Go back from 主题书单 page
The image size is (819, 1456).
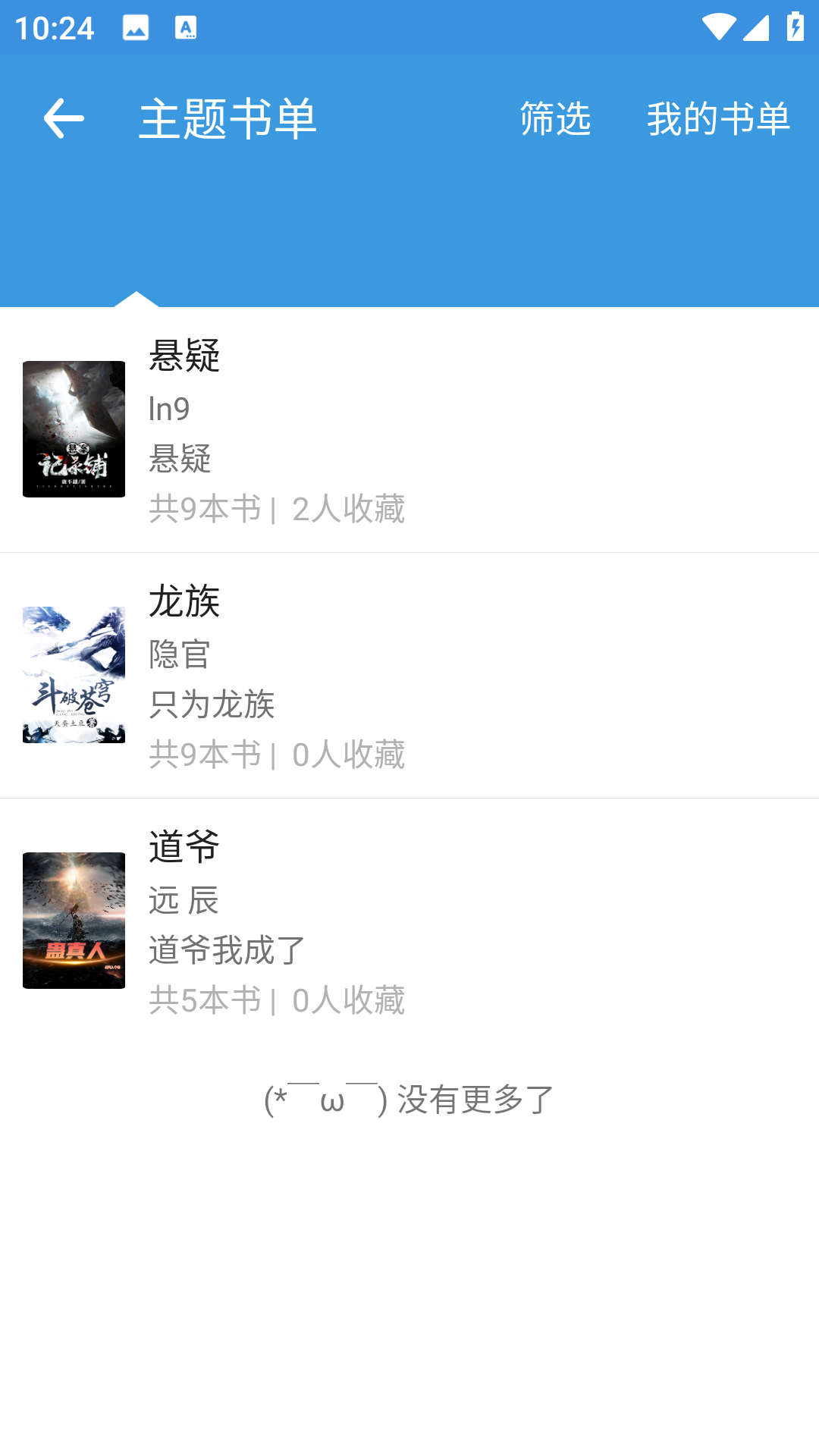point(64,118)
